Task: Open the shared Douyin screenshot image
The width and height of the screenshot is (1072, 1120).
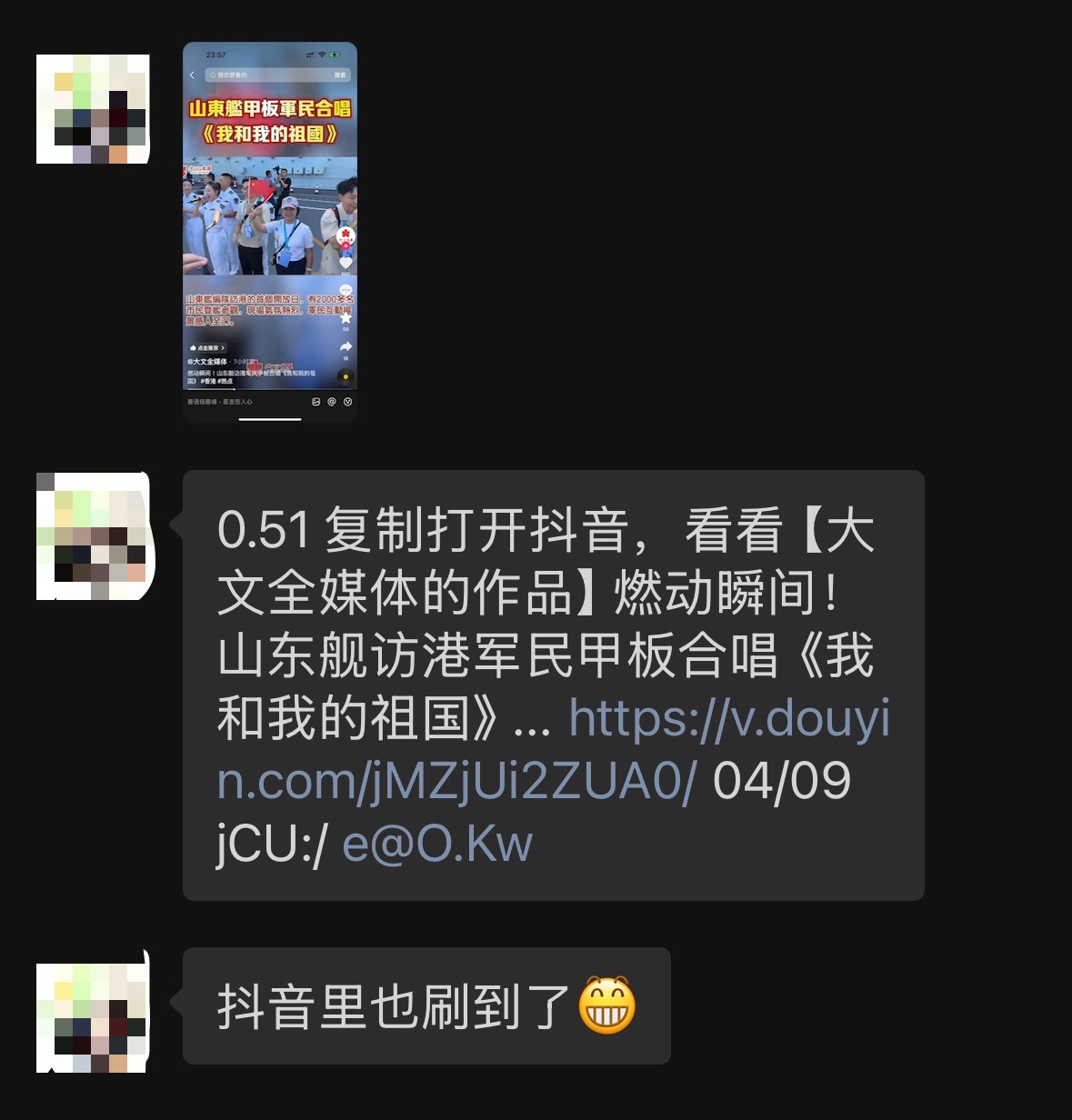Action: pos(270,232)
